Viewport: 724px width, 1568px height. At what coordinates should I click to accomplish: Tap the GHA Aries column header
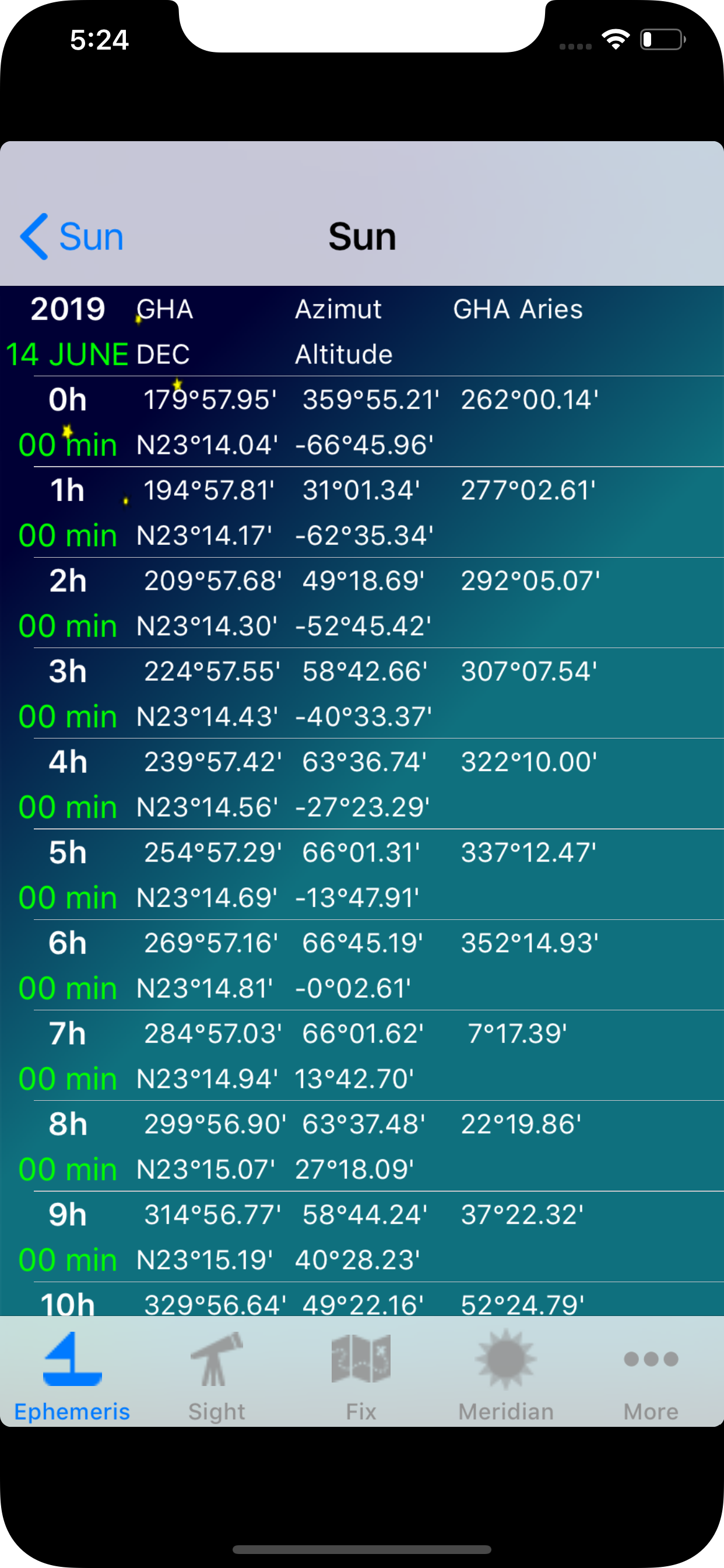coord(518,309)
